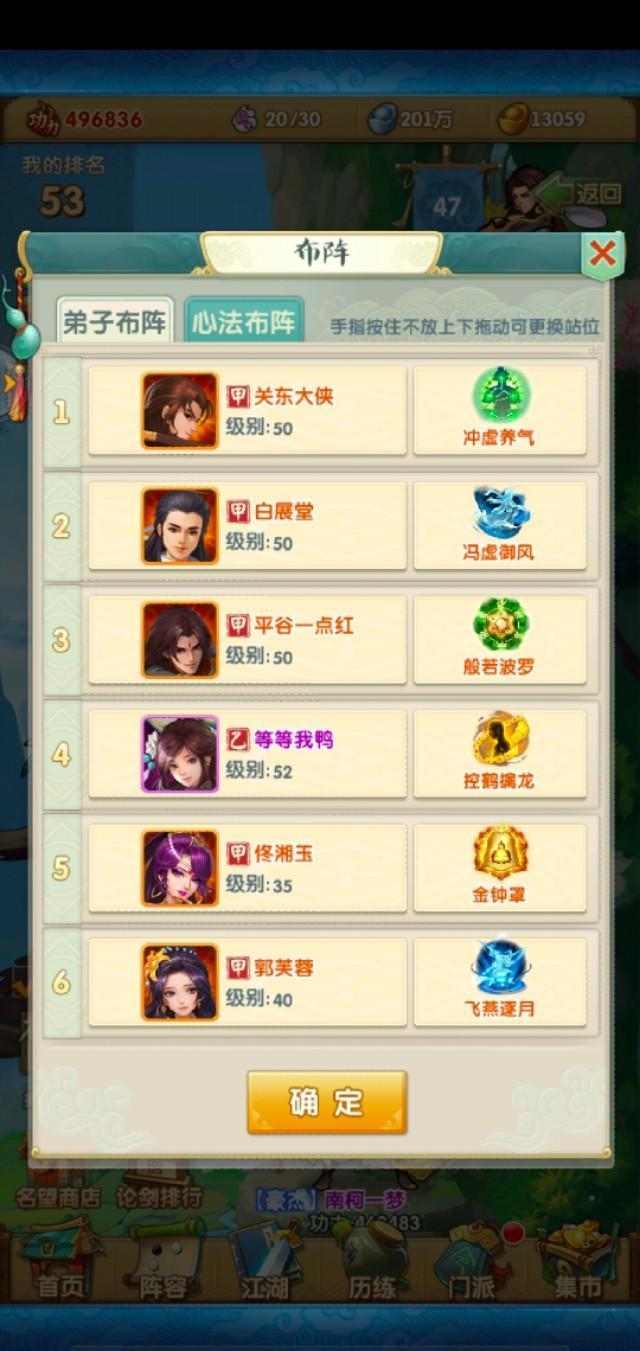Choose the 平谷一点红 disciple row

(247, 640)
